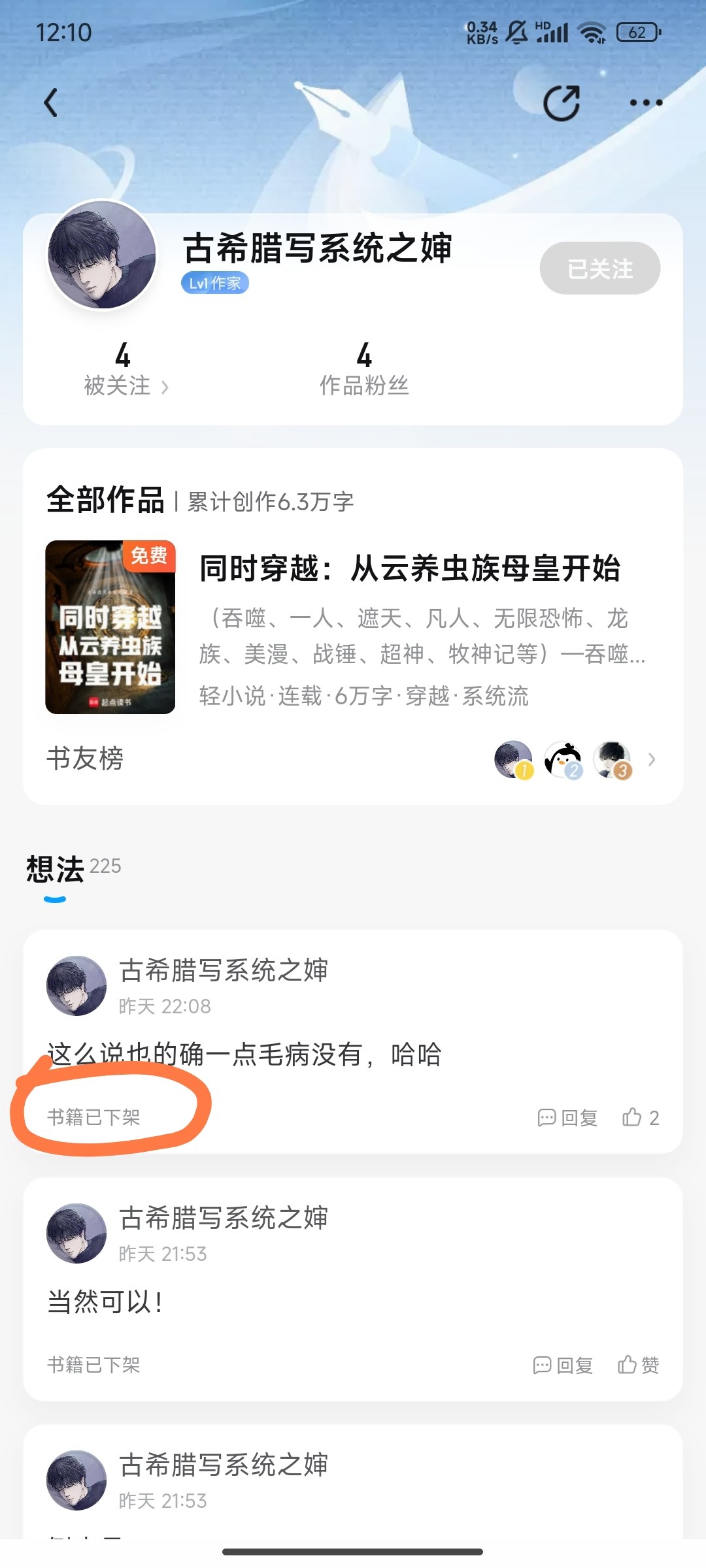Open the 书友榜 ranking row
Image resolution: width=706 pixels, height=1568 pixels.
click(353, 759)
